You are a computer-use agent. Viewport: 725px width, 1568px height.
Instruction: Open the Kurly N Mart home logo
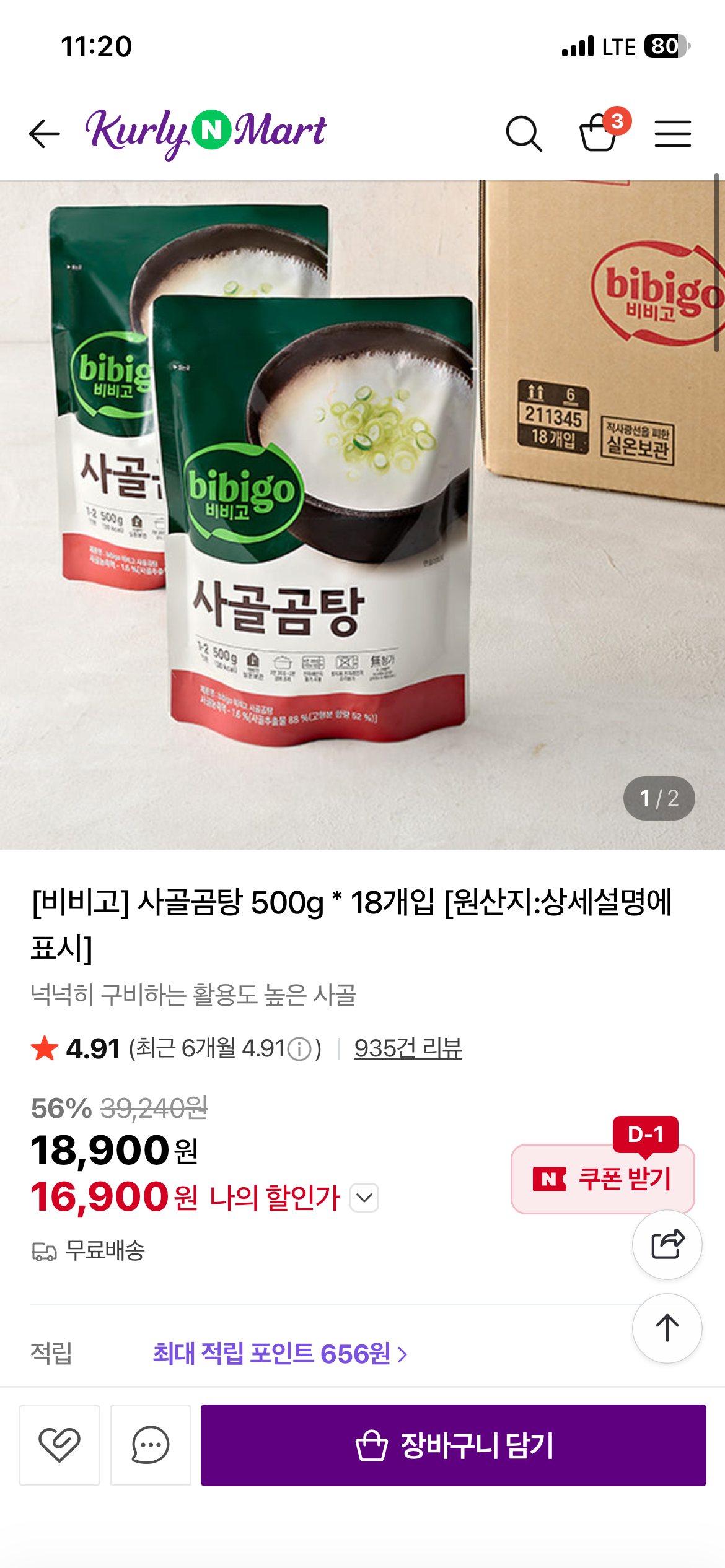tap(206, 132)
